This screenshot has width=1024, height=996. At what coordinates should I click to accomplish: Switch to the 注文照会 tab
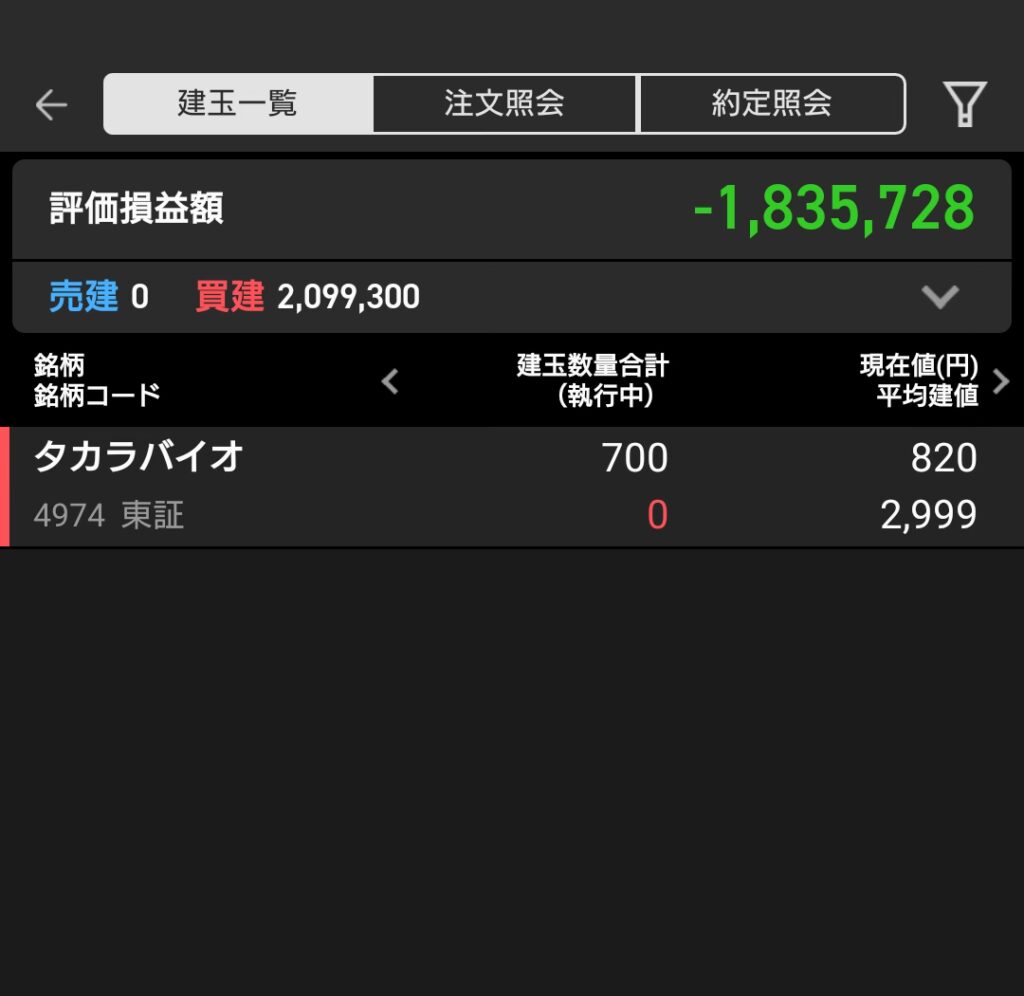point(505,103)
